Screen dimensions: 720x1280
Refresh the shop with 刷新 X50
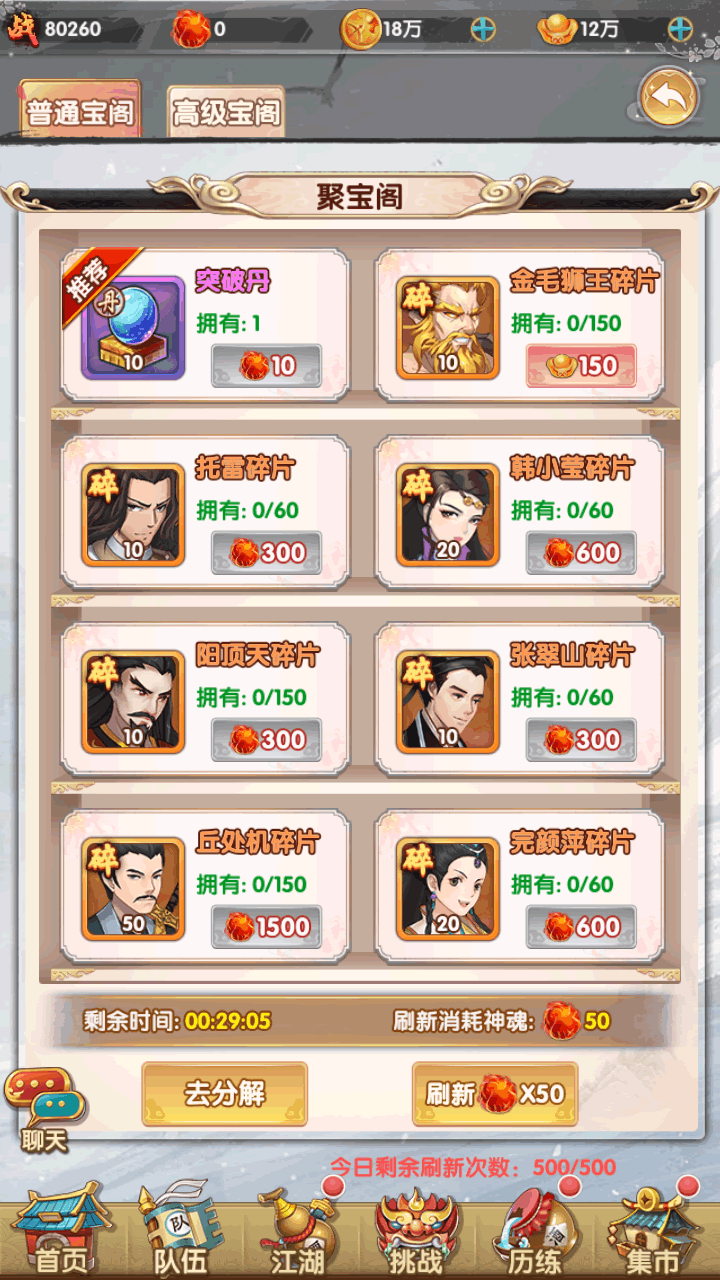pos(495,1094)
